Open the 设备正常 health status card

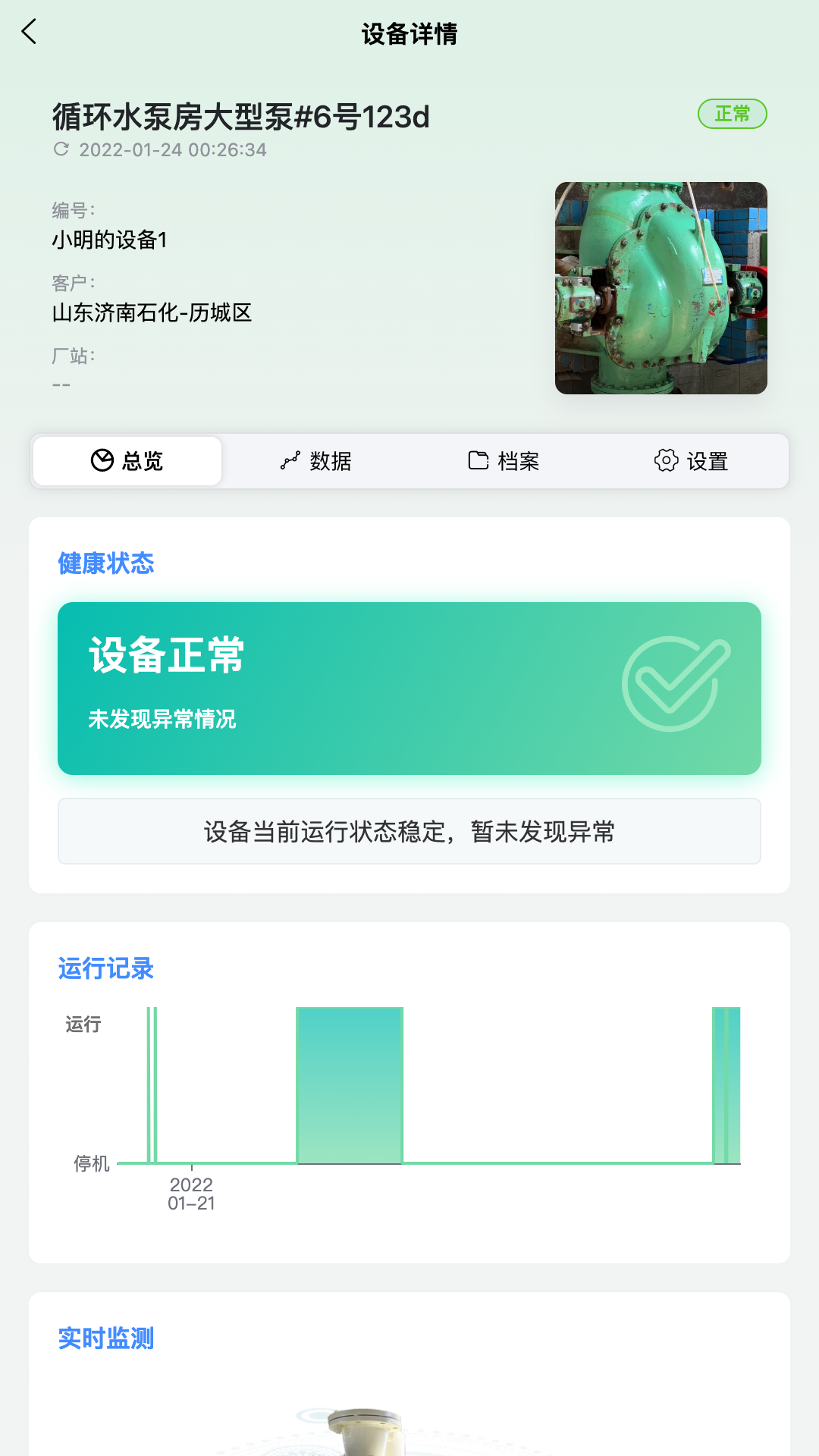409,689
